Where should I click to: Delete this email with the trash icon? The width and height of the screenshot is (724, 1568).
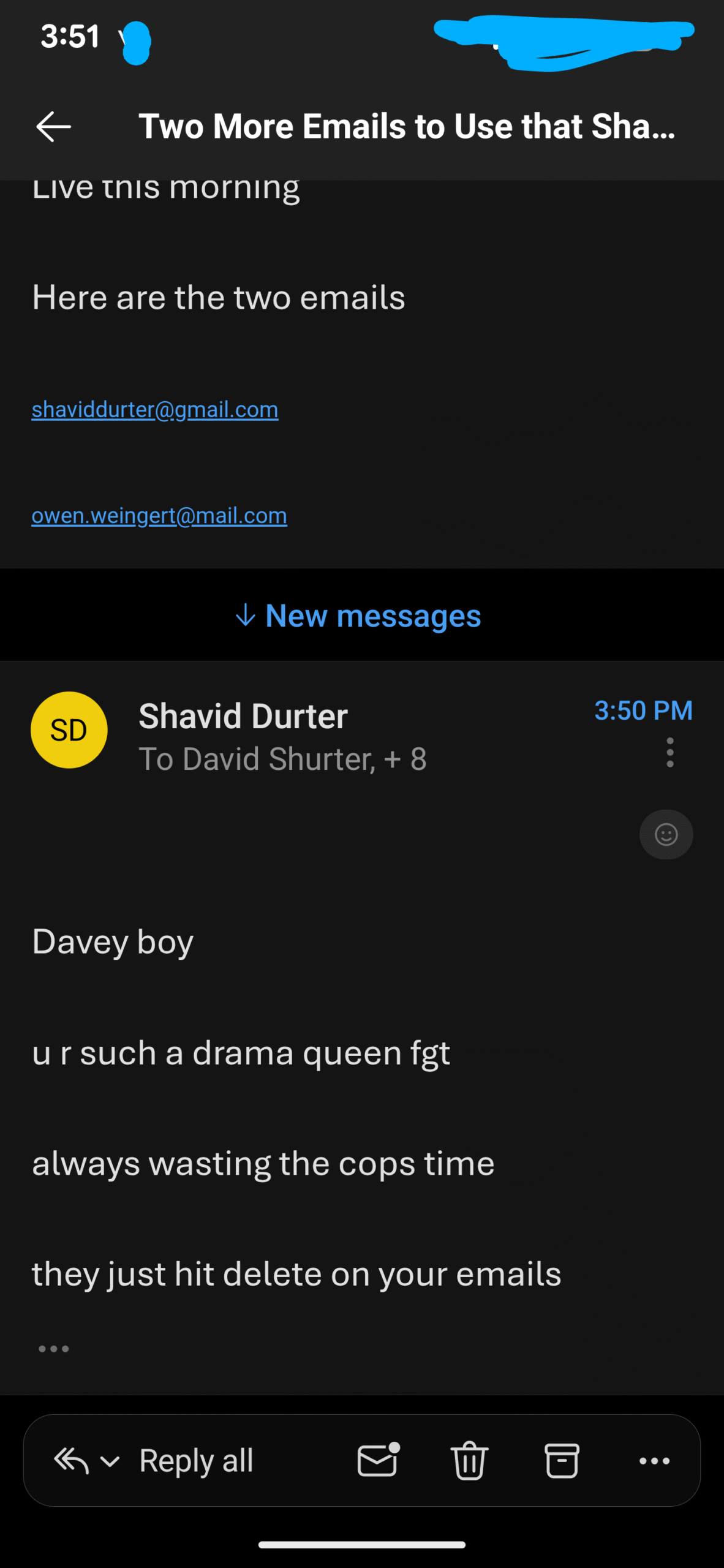pos(469,1461)
